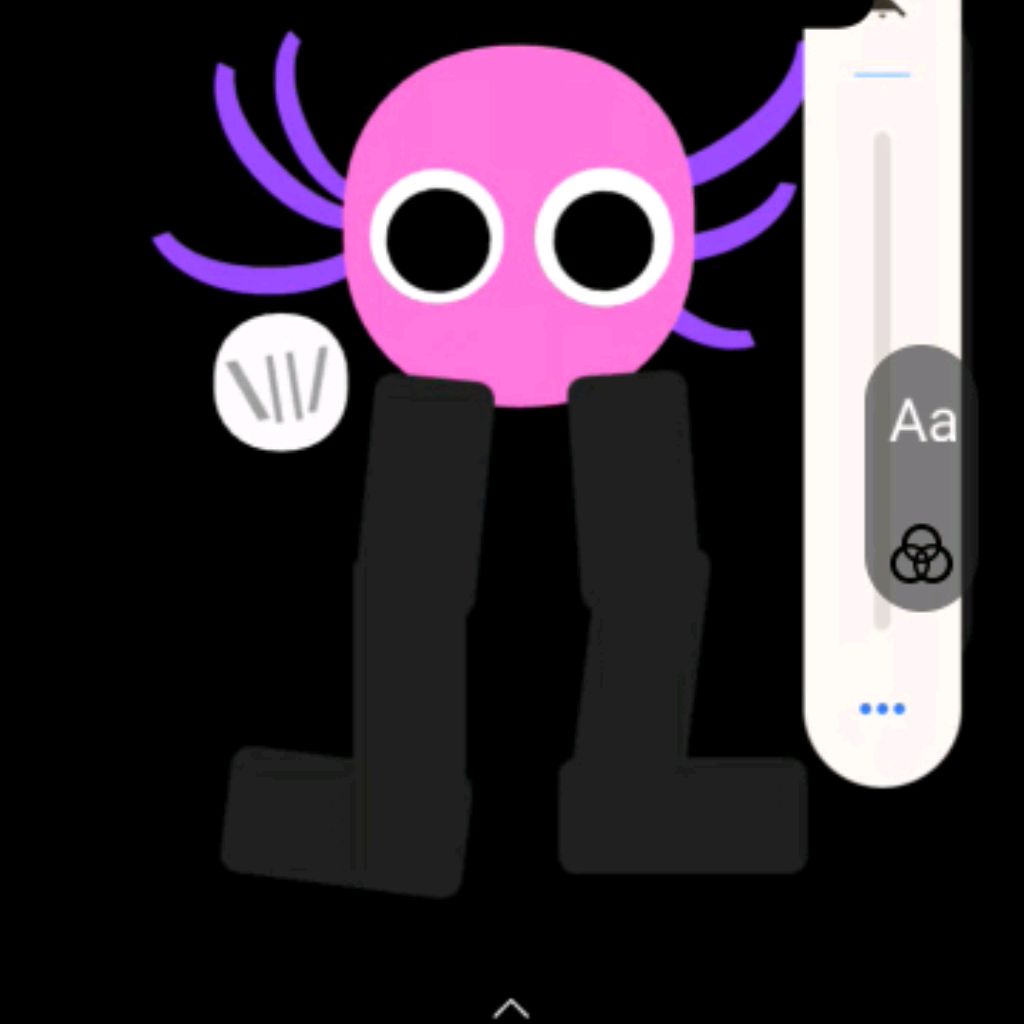Expand the bottom panel with the up chevron
This screenshot has width=1024, height=1024.
(511, 1006)
